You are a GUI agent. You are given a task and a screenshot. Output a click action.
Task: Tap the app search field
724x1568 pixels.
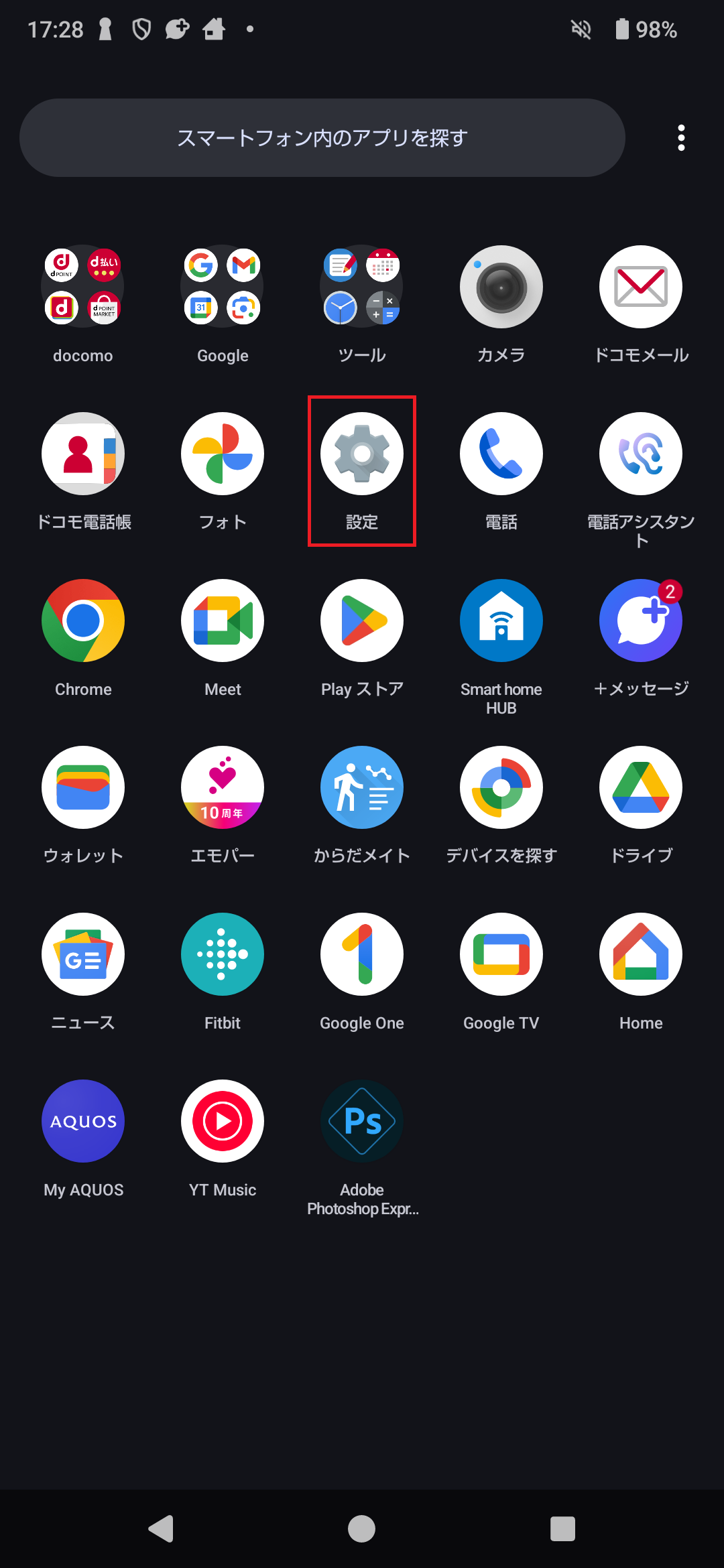click(323, 137)
